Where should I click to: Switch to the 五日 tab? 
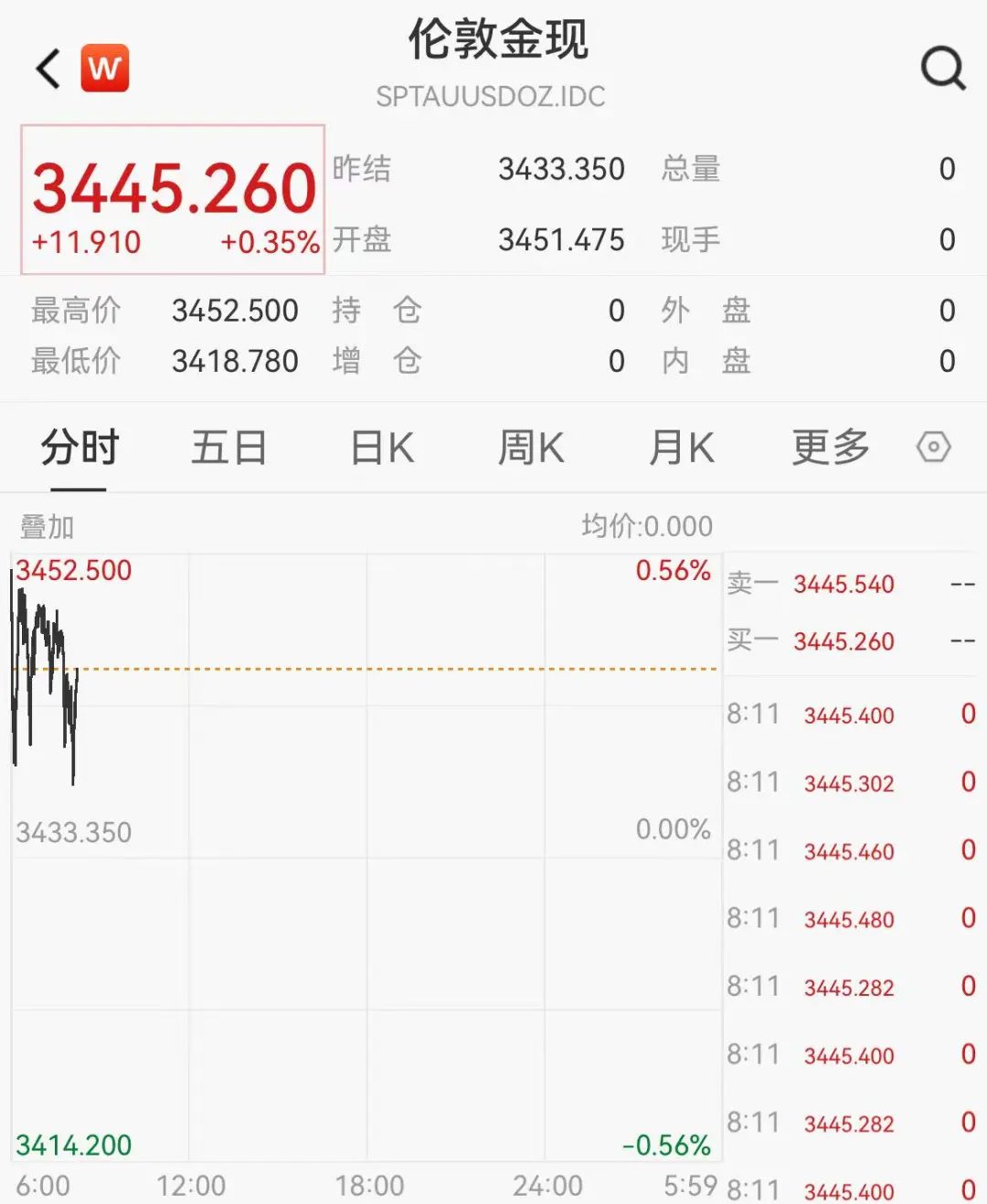point(228,449)
